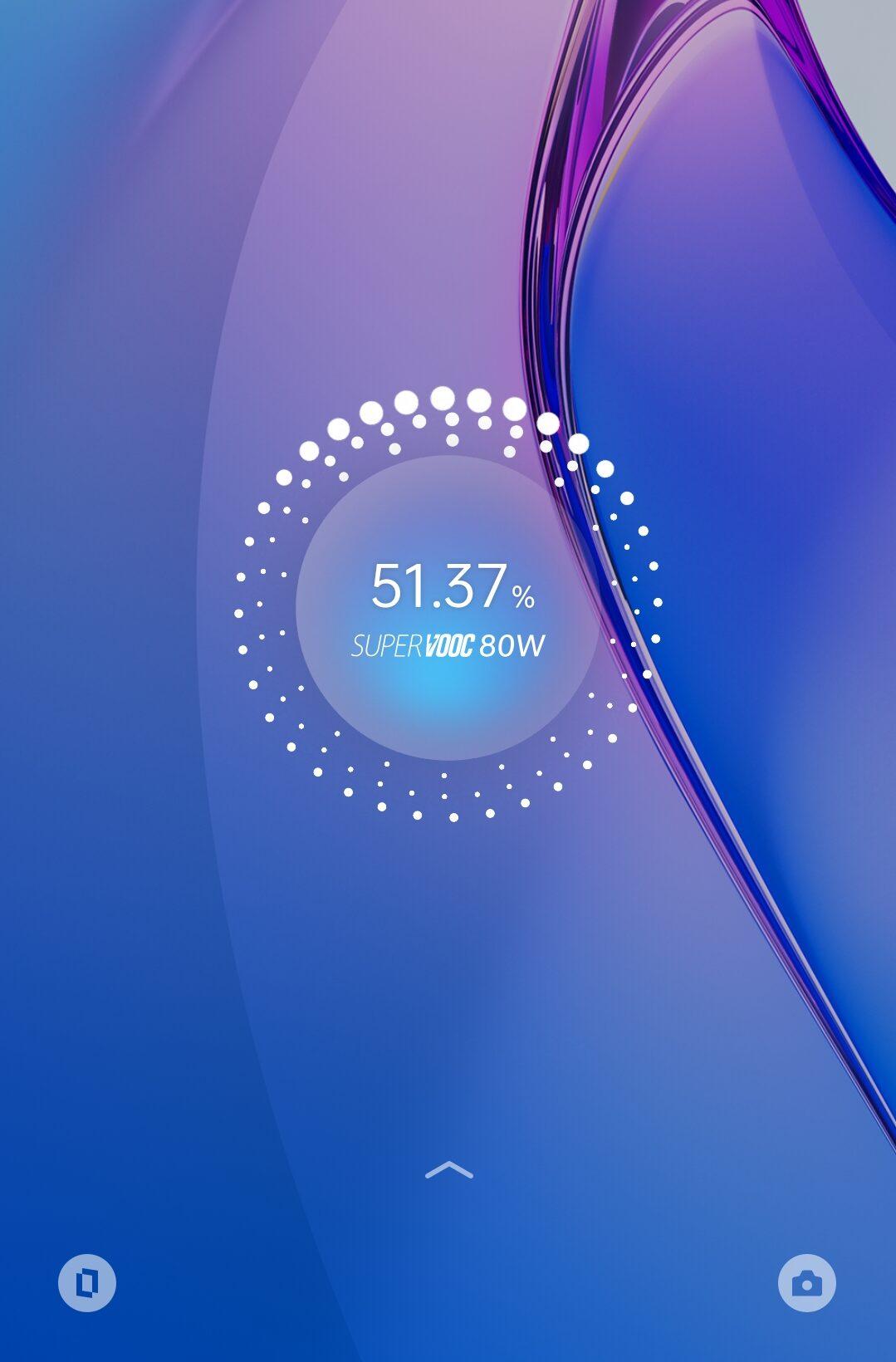Open the camera shortcut
This screenshot has height=1362, width=896.
click(806, 1283)
